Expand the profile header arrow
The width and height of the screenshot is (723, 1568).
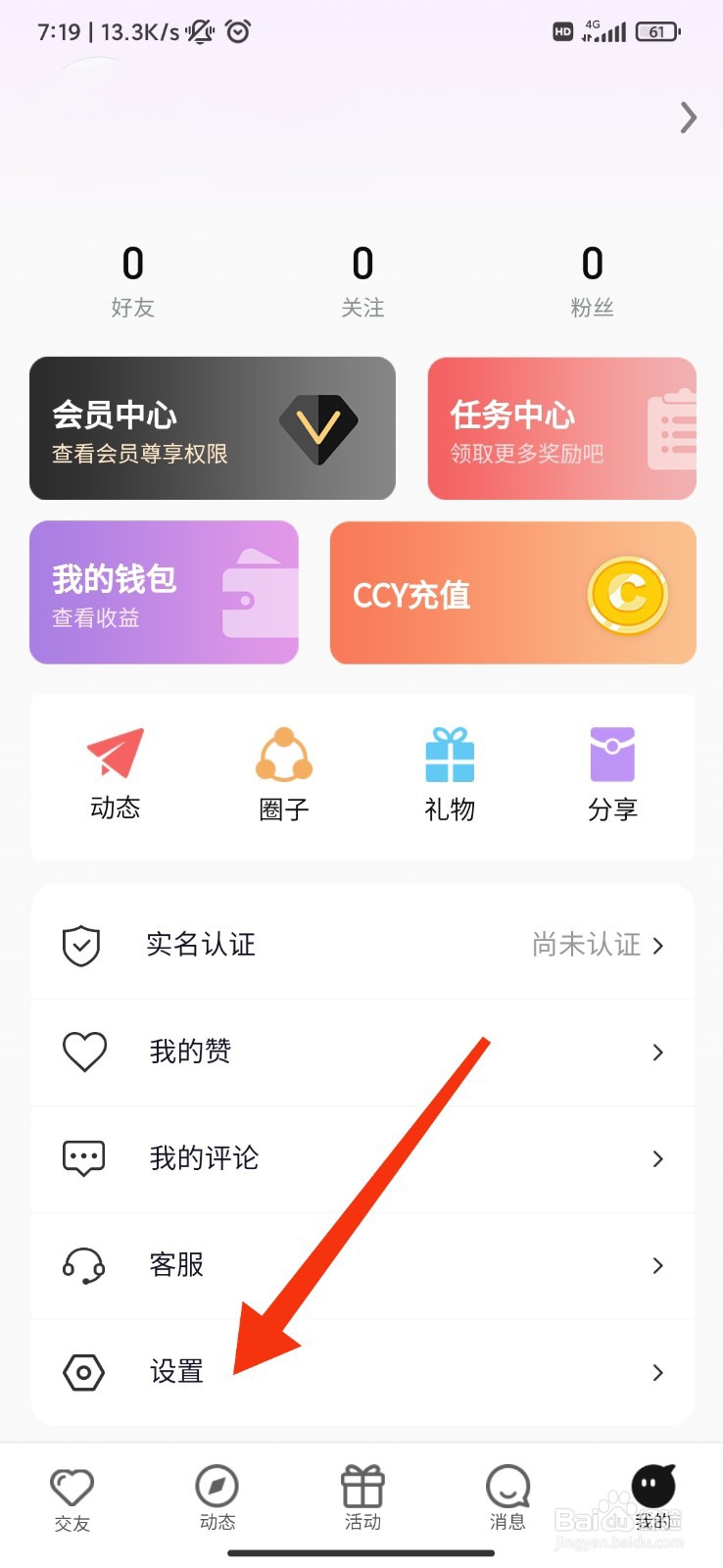[x=687, y=118]
